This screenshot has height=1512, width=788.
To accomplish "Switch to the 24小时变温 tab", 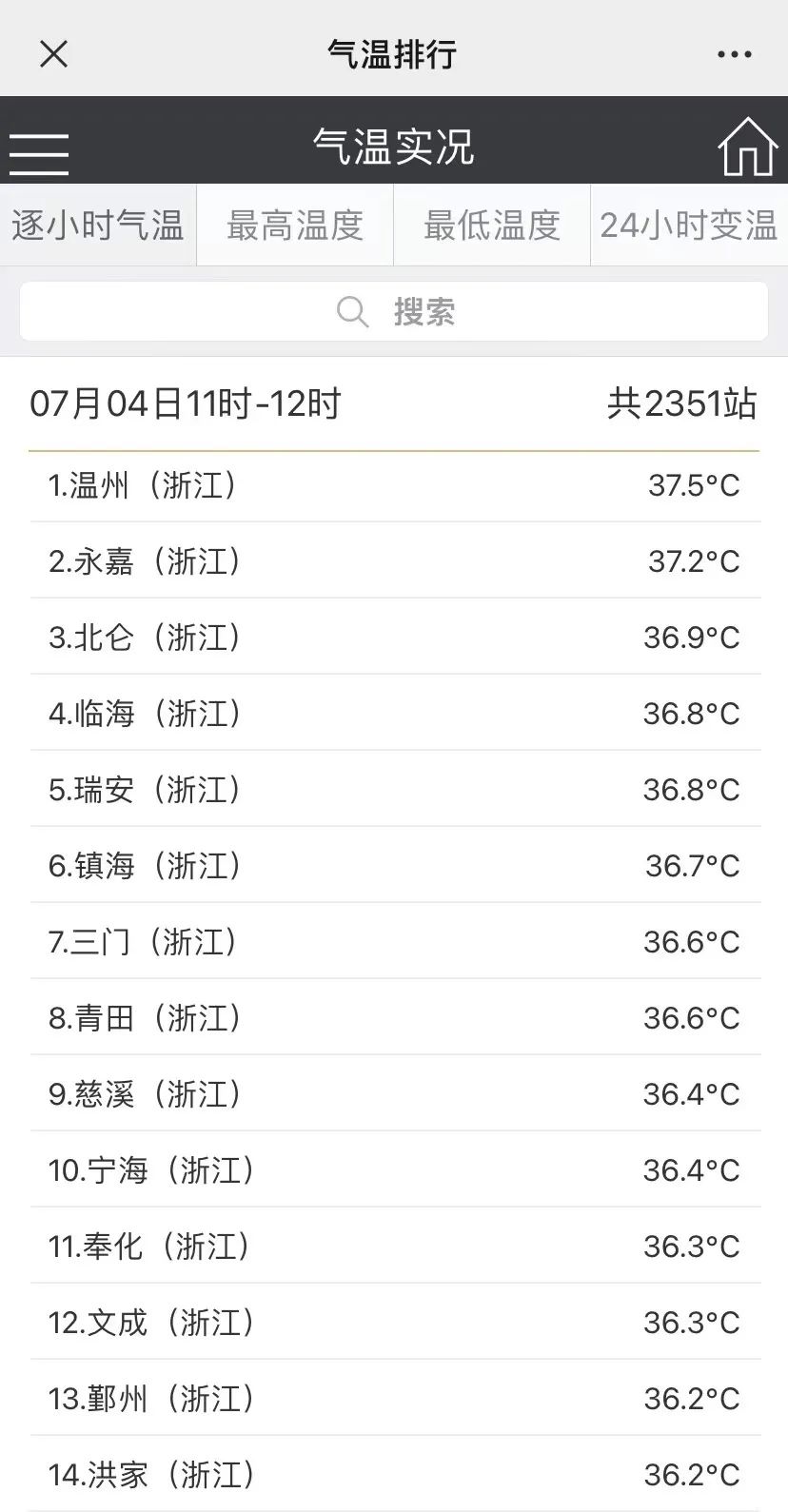I will (x=688, y=225).
